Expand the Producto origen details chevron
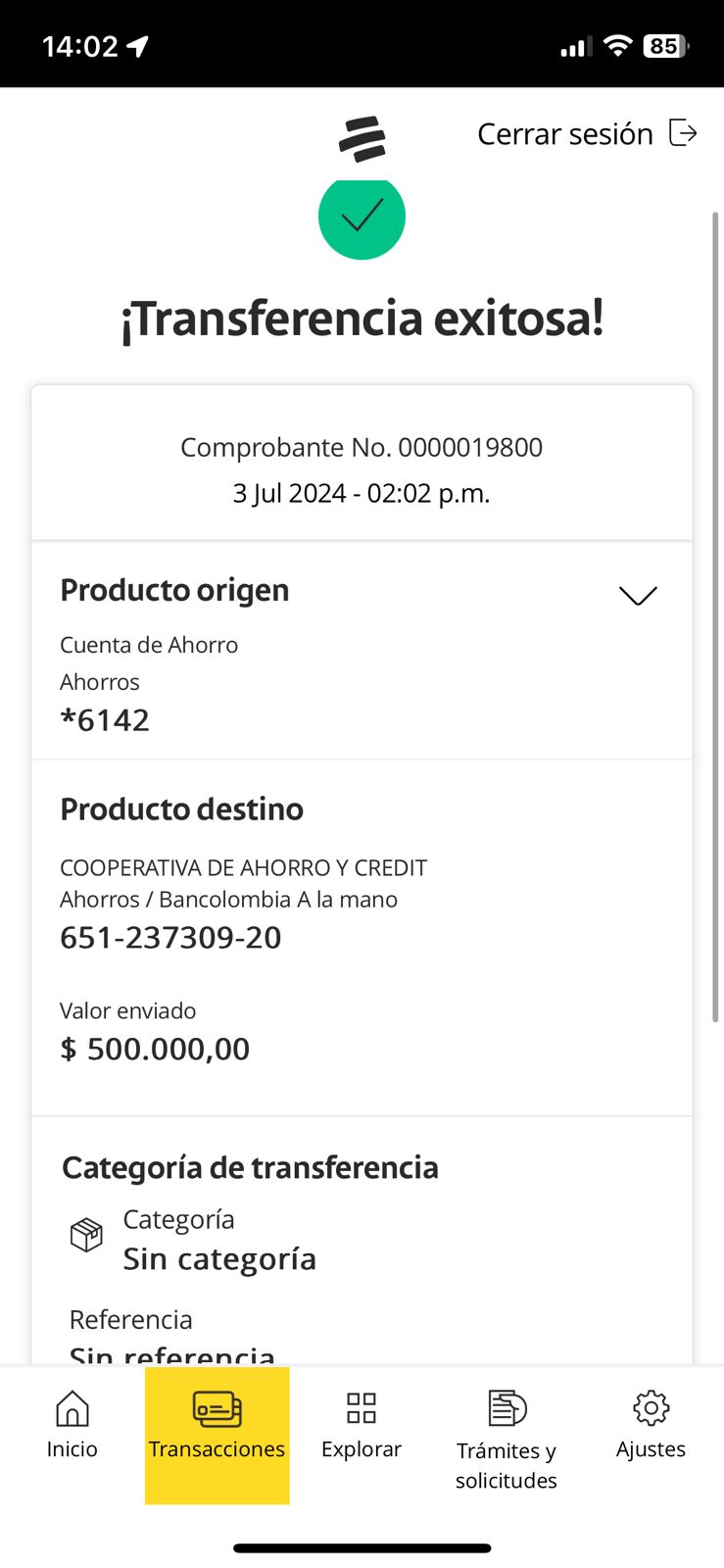The image size is (724, 1568). tap(637, 595)
